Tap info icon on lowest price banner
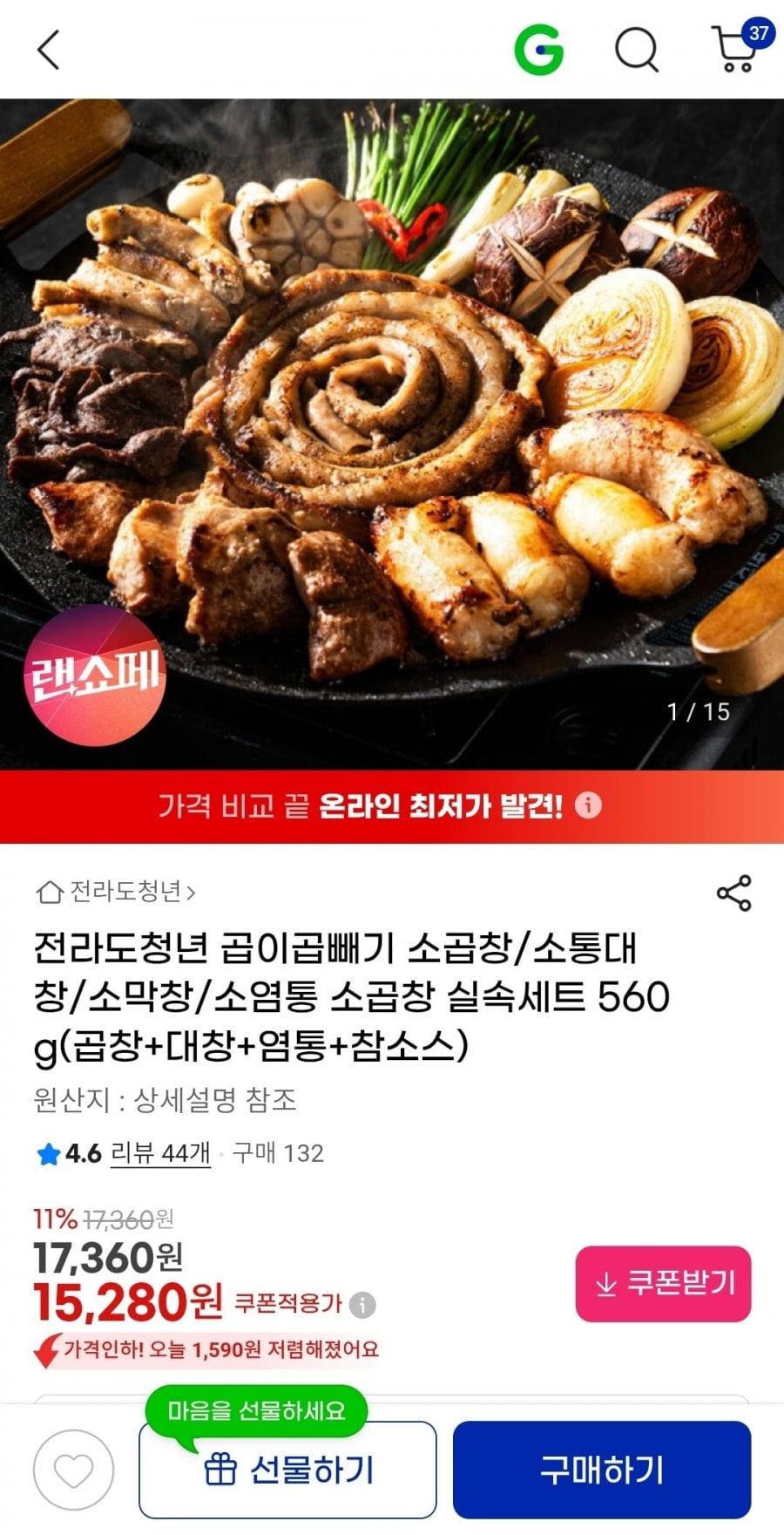Screen dimensions: 784x1535 coord(589,805)
